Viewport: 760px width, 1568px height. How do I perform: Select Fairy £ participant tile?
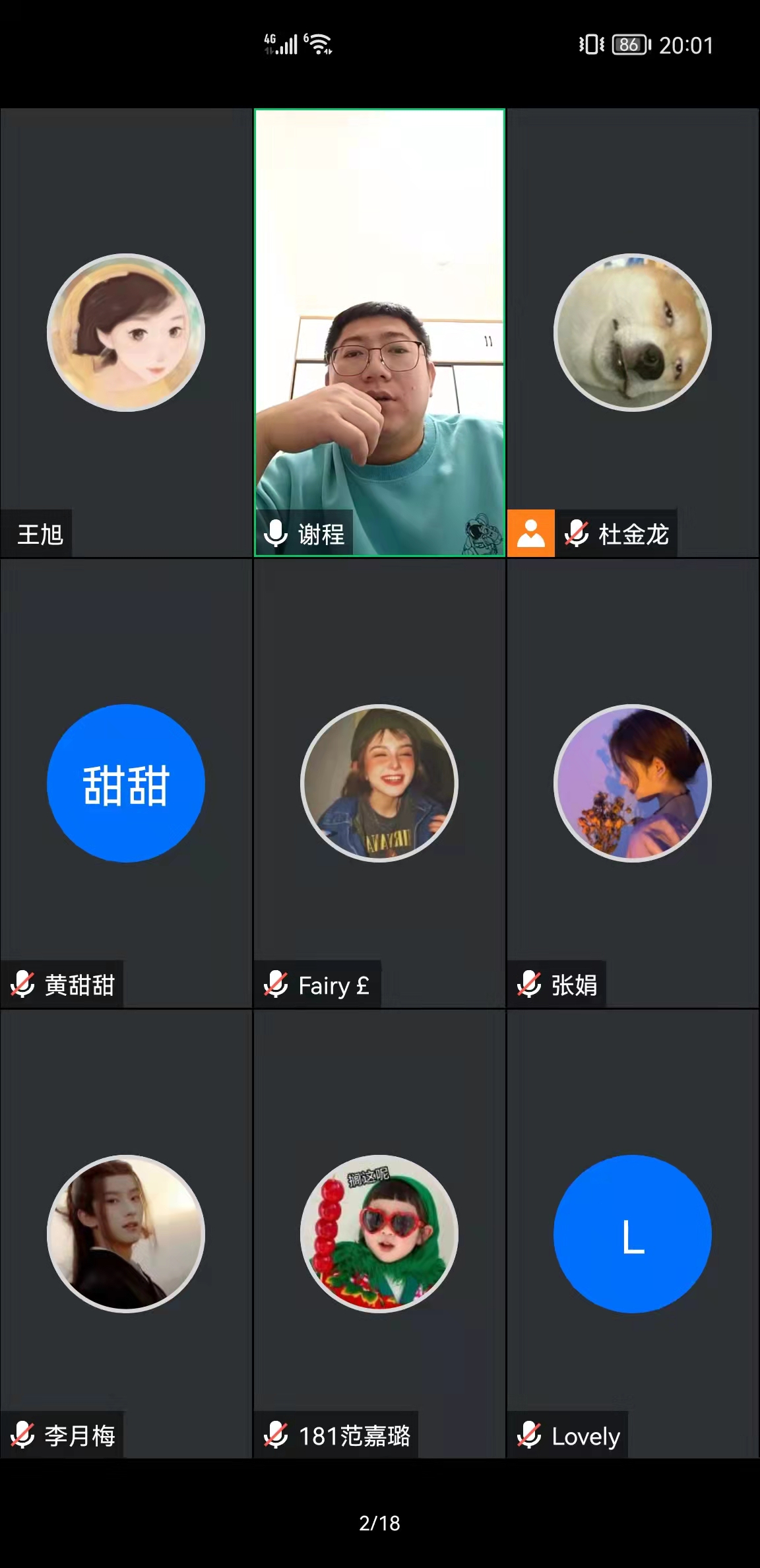click(x=379, y=783)
